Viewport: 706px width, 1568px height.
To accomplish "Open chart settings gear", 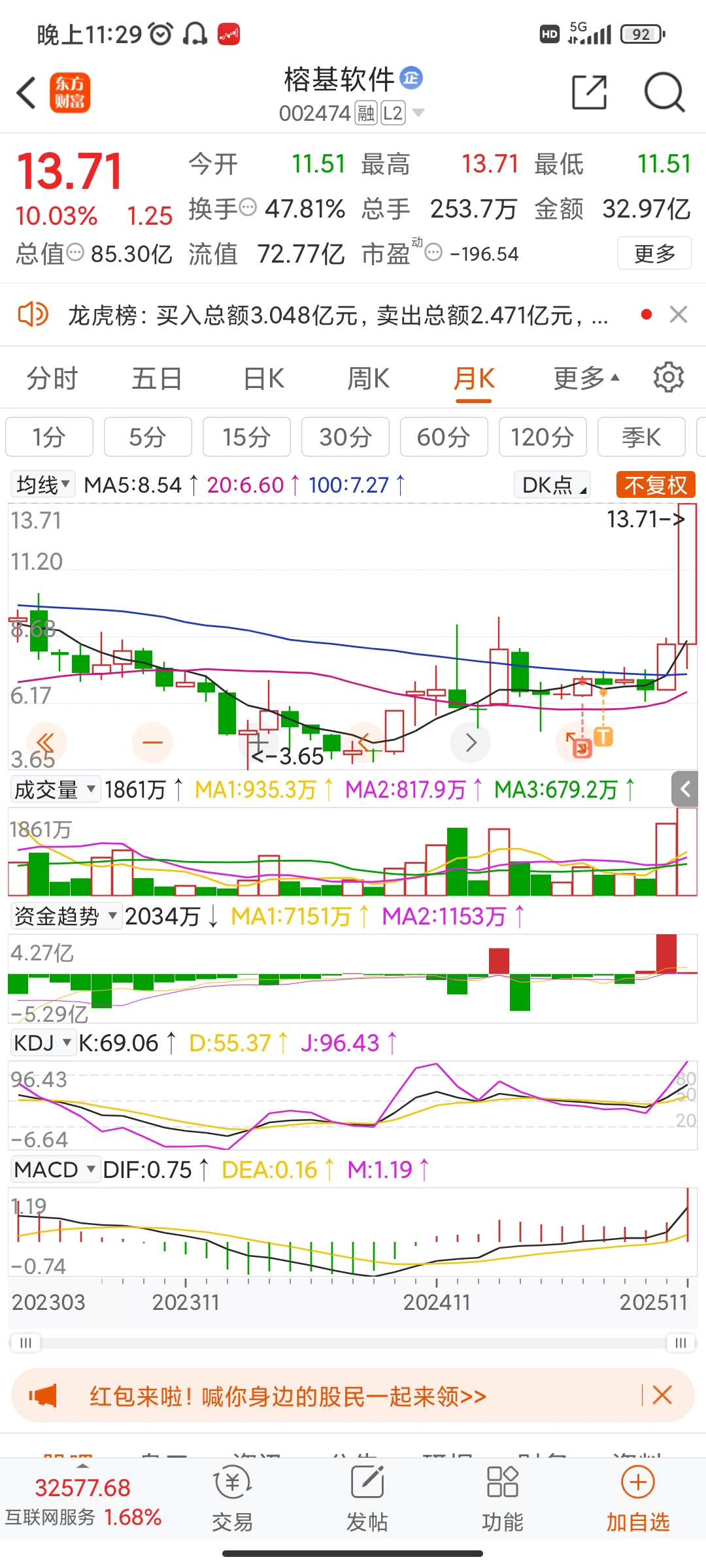I will [x=668, y=378].
